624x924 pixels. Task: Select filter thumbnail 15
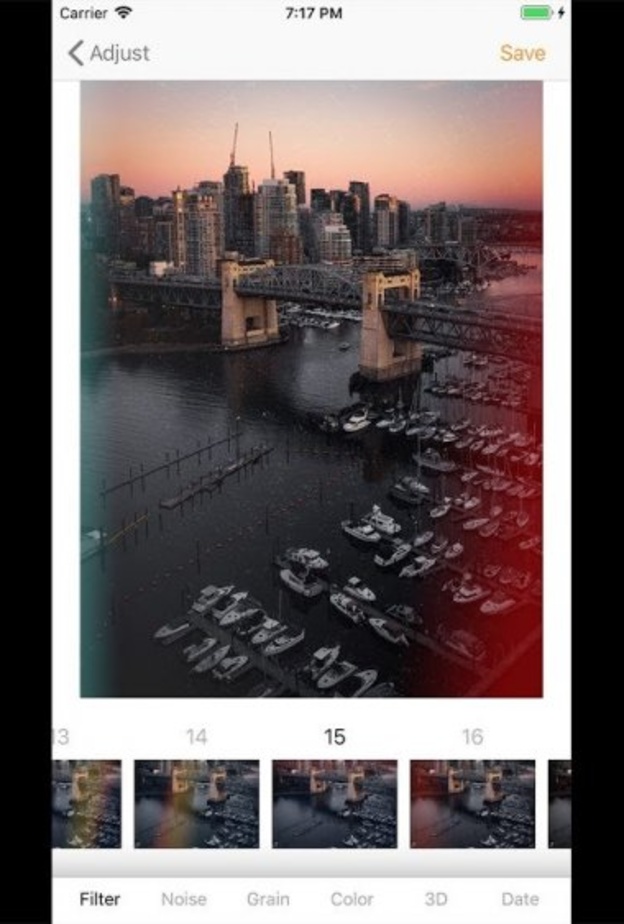[334, 803]
